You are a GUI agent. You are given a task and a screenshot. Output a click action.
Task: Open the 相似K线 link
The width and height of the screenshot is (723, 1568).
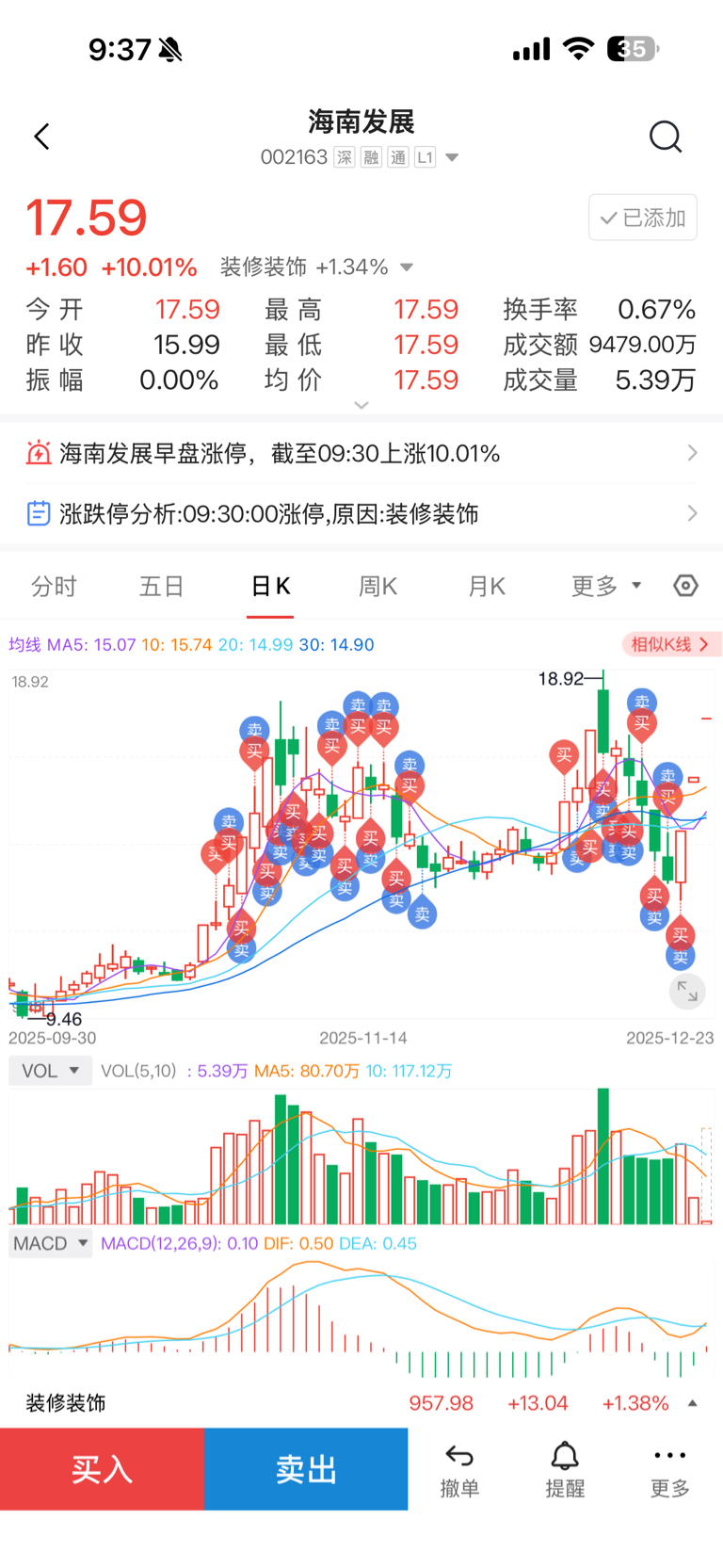point(670,644)
